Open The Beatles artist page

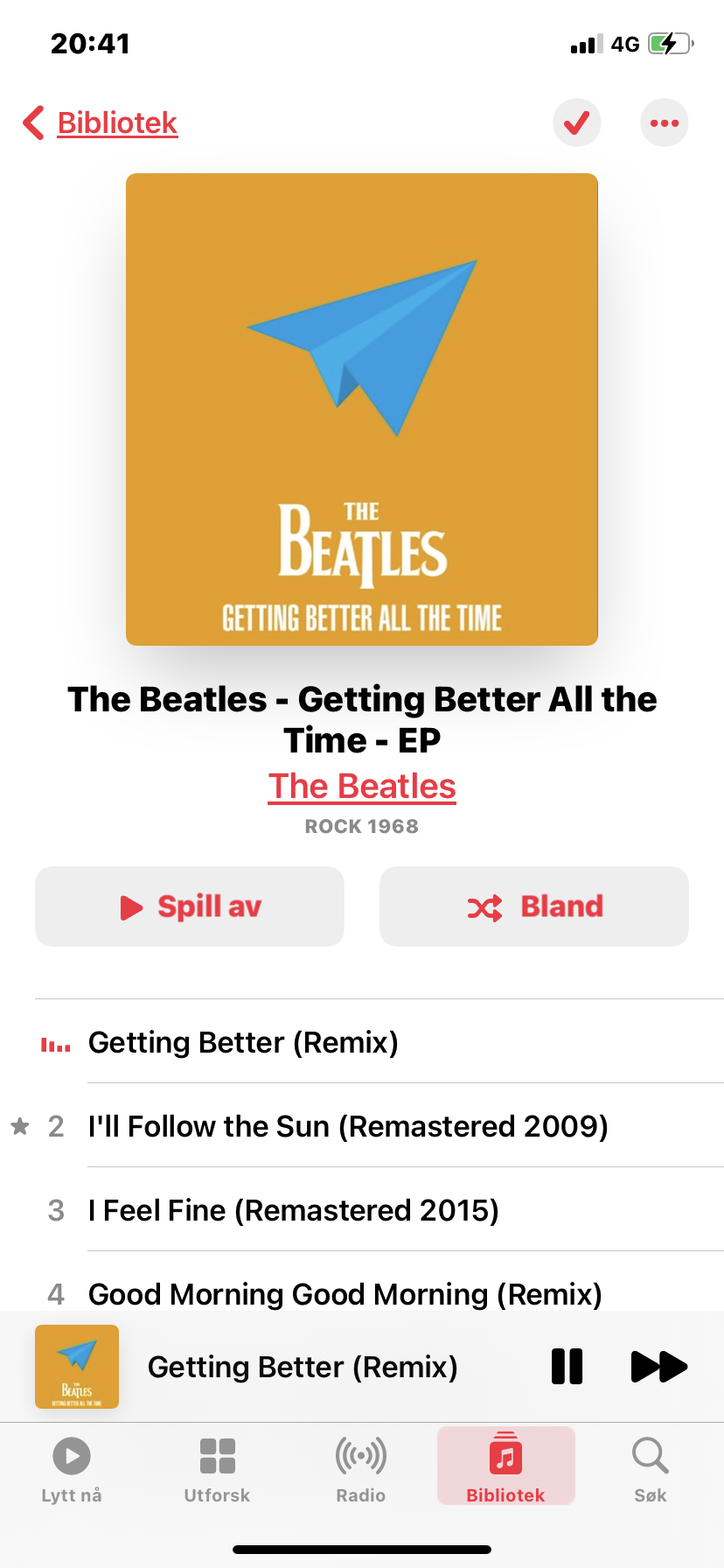(362, 787)
